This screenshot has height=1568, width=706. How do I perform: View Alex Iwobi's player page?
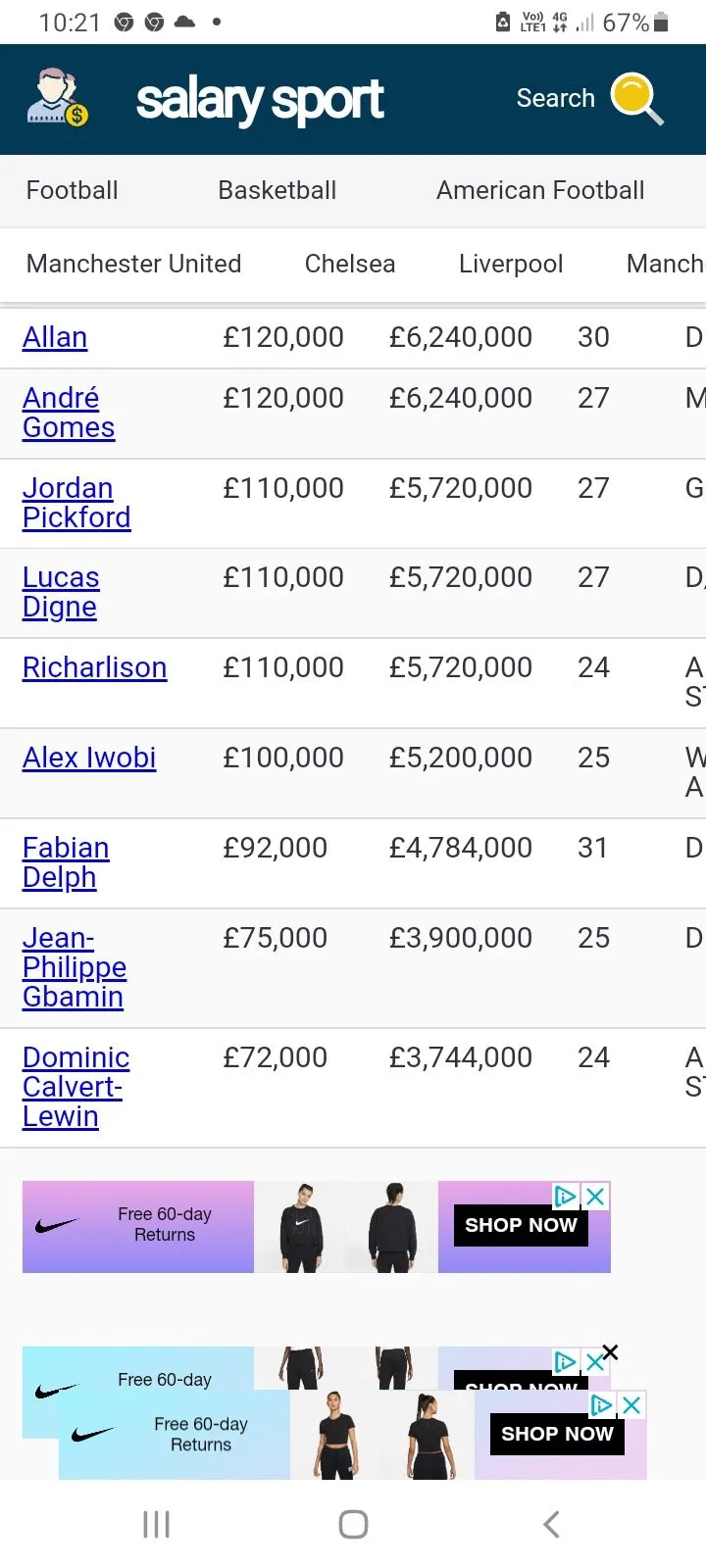89,758
